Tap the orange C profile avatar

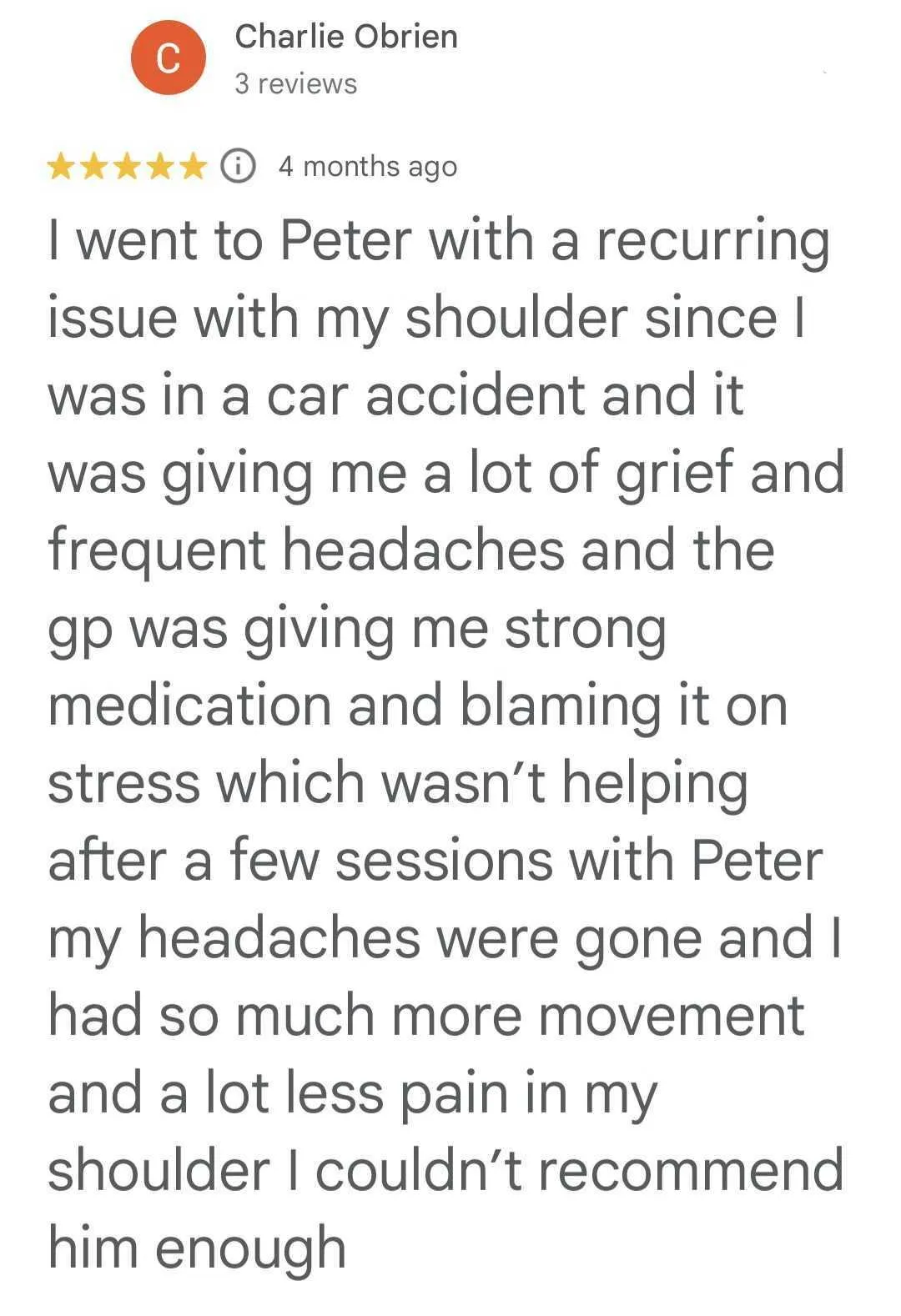[x=169, y=58]
